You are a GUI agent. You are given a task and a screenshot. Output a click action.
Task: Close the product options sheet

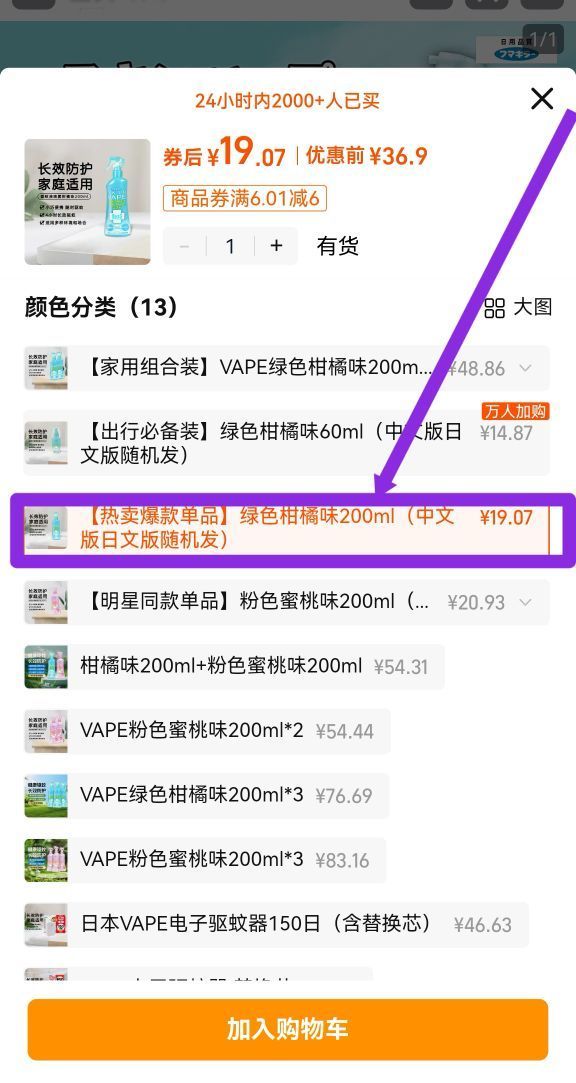pos(542,99)
